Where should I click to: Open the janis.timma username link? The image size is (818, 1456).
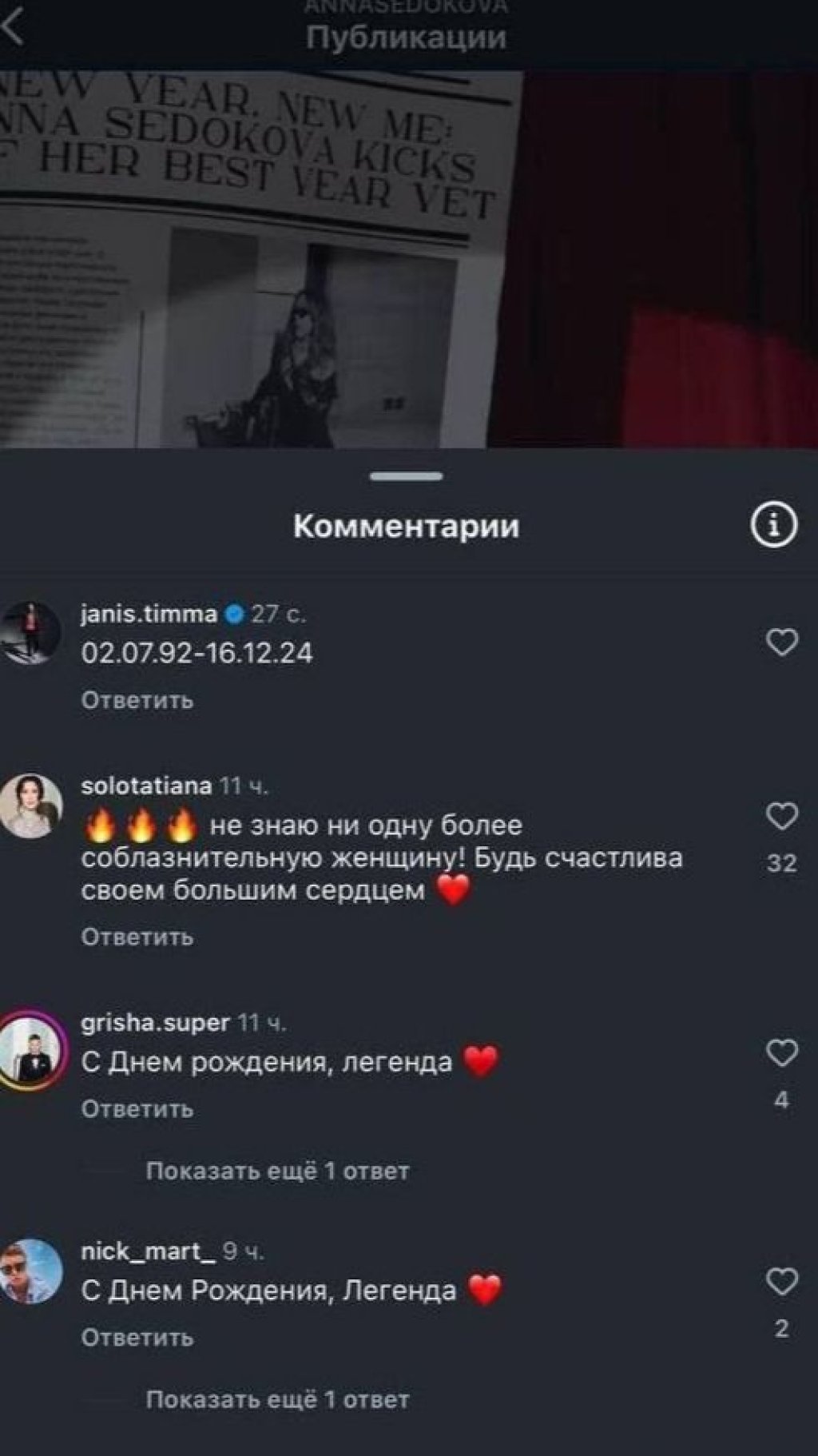coord(149,614)
